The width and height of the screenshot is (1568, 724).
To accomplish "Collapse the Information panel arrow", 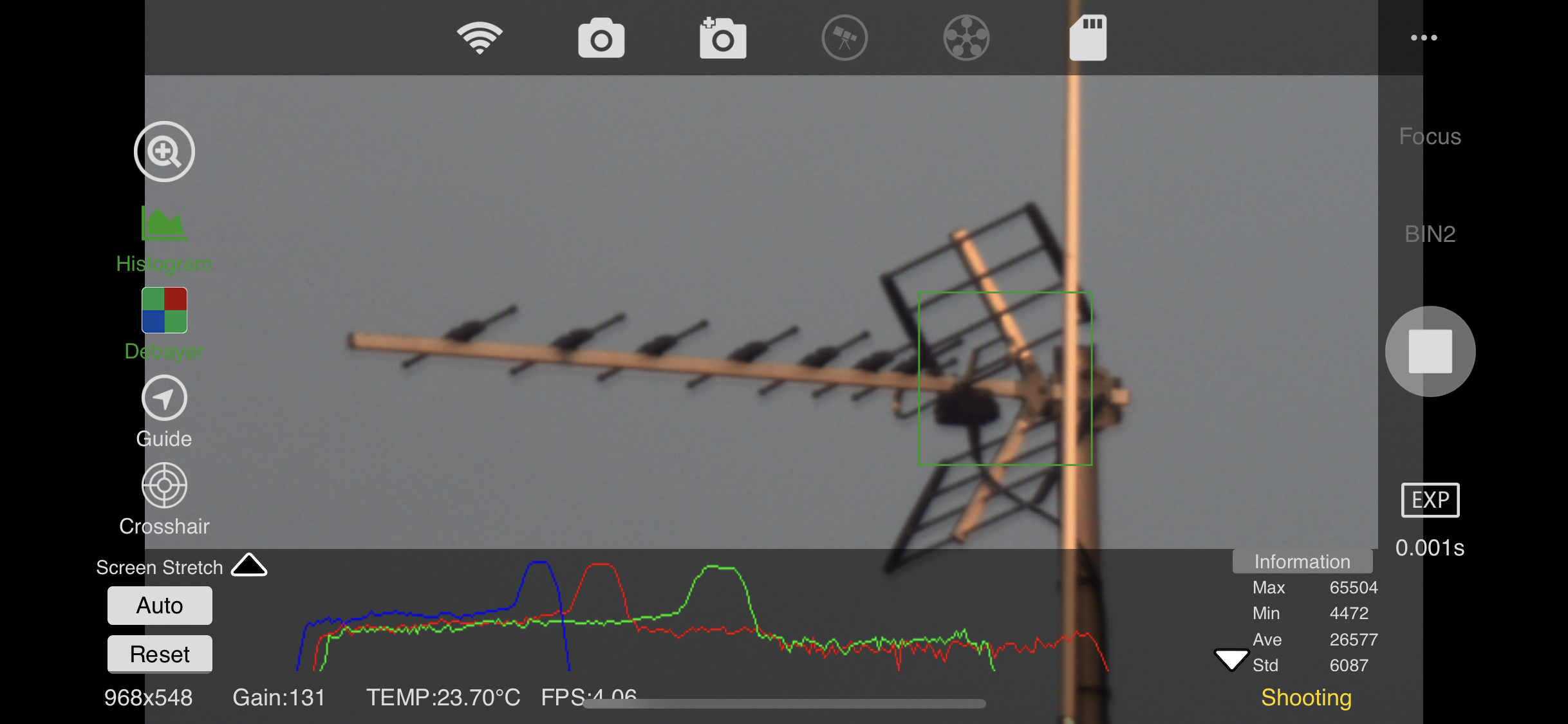I will pyautogui.click(x=1231, y=659).
